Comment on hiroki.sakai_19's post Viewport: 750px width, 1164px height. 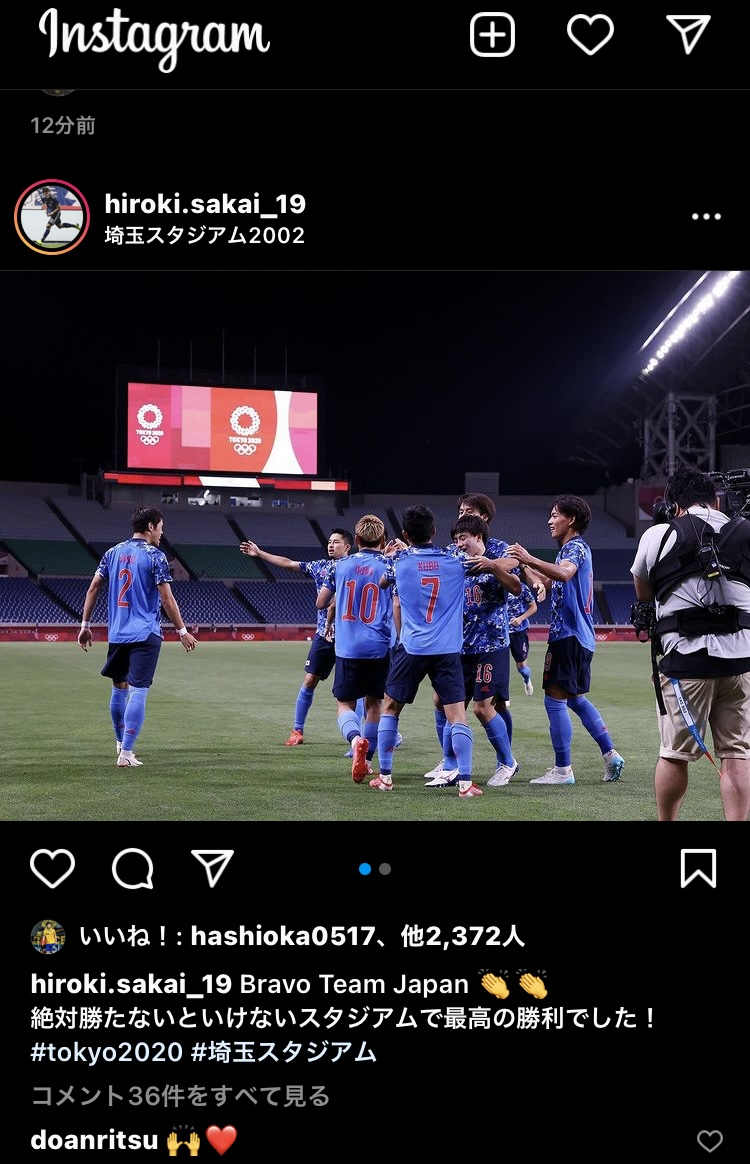coord(132,868)
